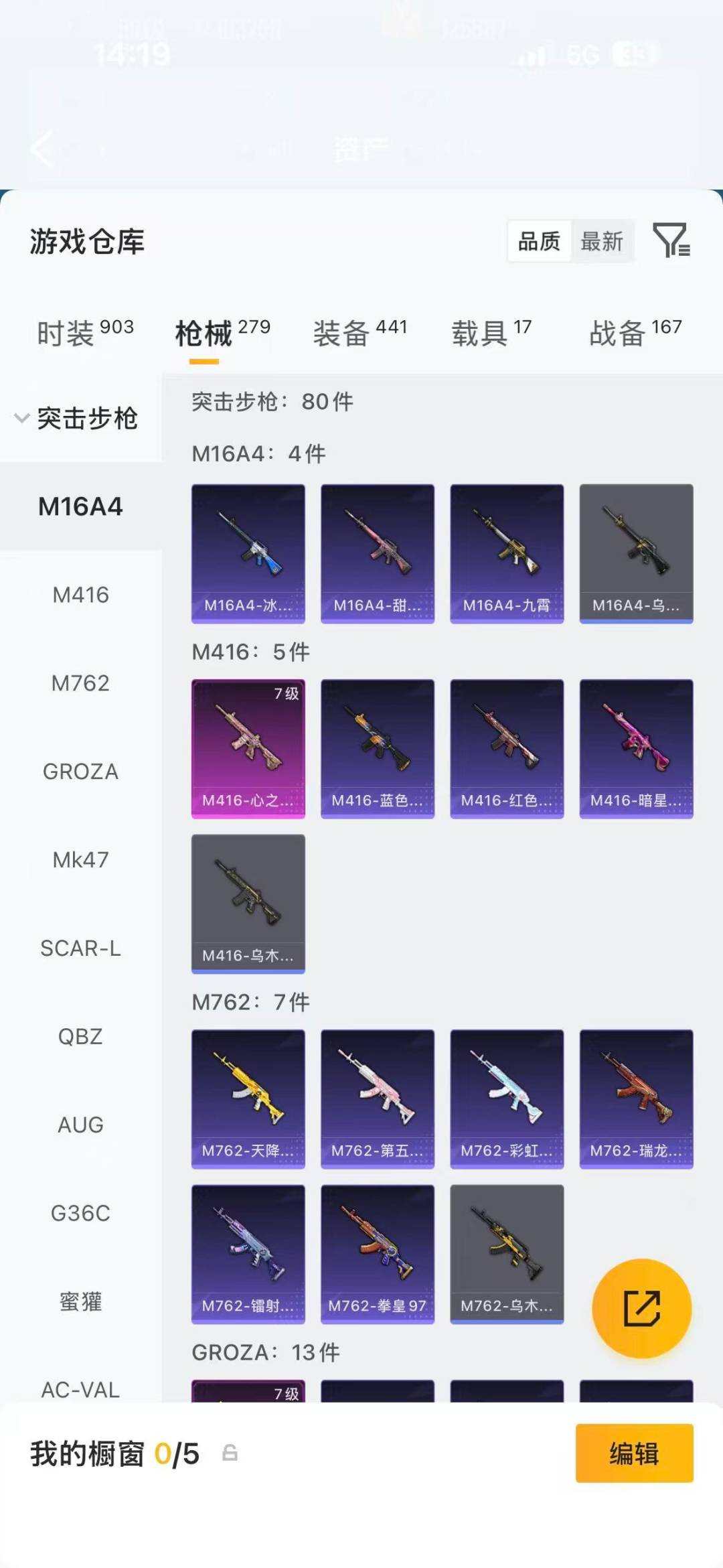Tap the yellow share floating button
This screenshot has width=723, height=1568.
click(641, 1308)
